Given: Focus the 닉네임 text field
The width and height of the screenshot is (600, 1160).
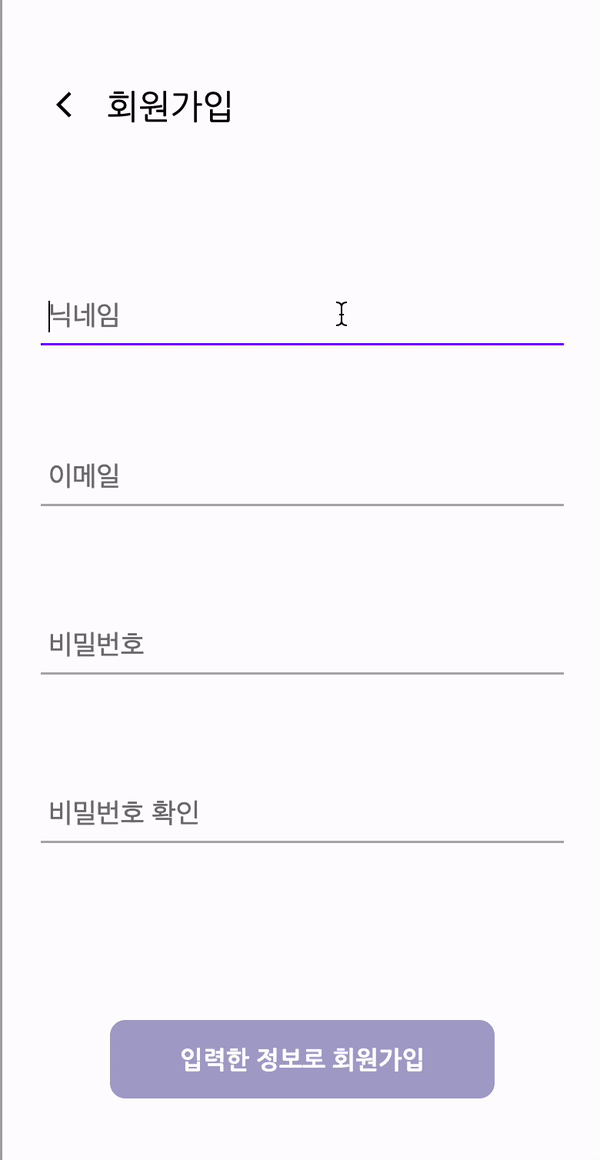Looking at the screenshot, I should (300, 317).
